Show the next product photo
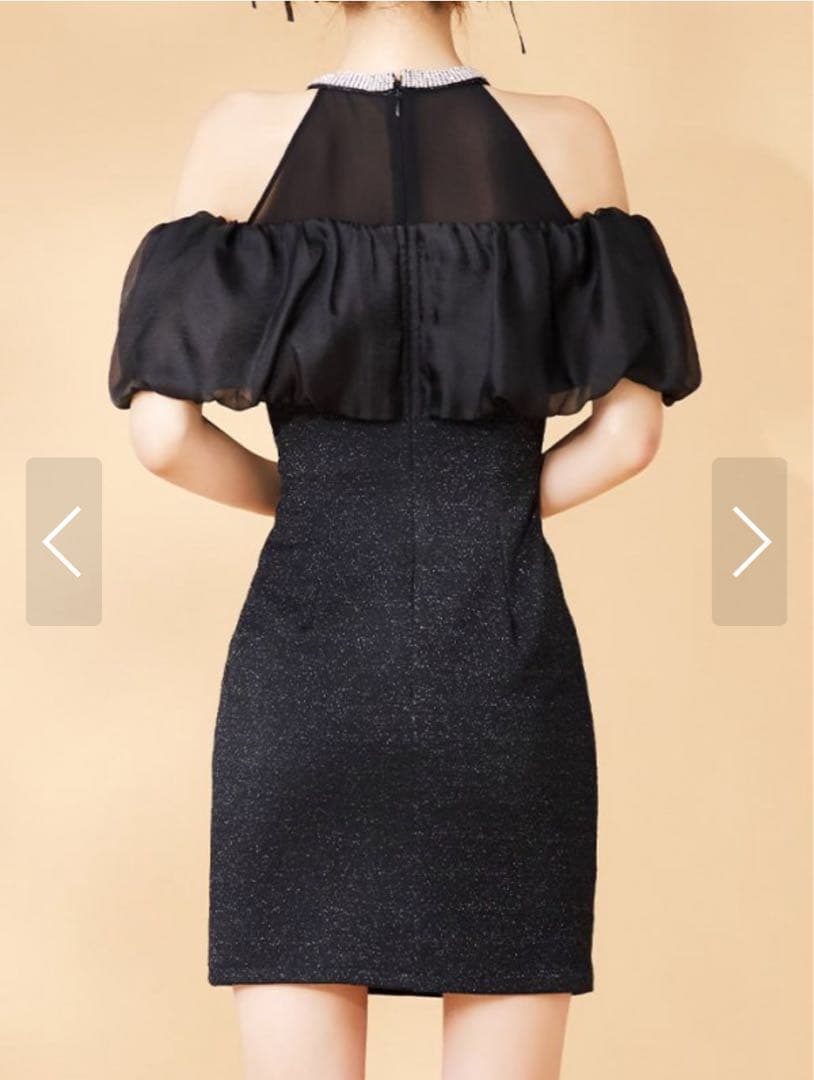The width and height of the screenshot is (814, 1080). click(x=749, y=541)
